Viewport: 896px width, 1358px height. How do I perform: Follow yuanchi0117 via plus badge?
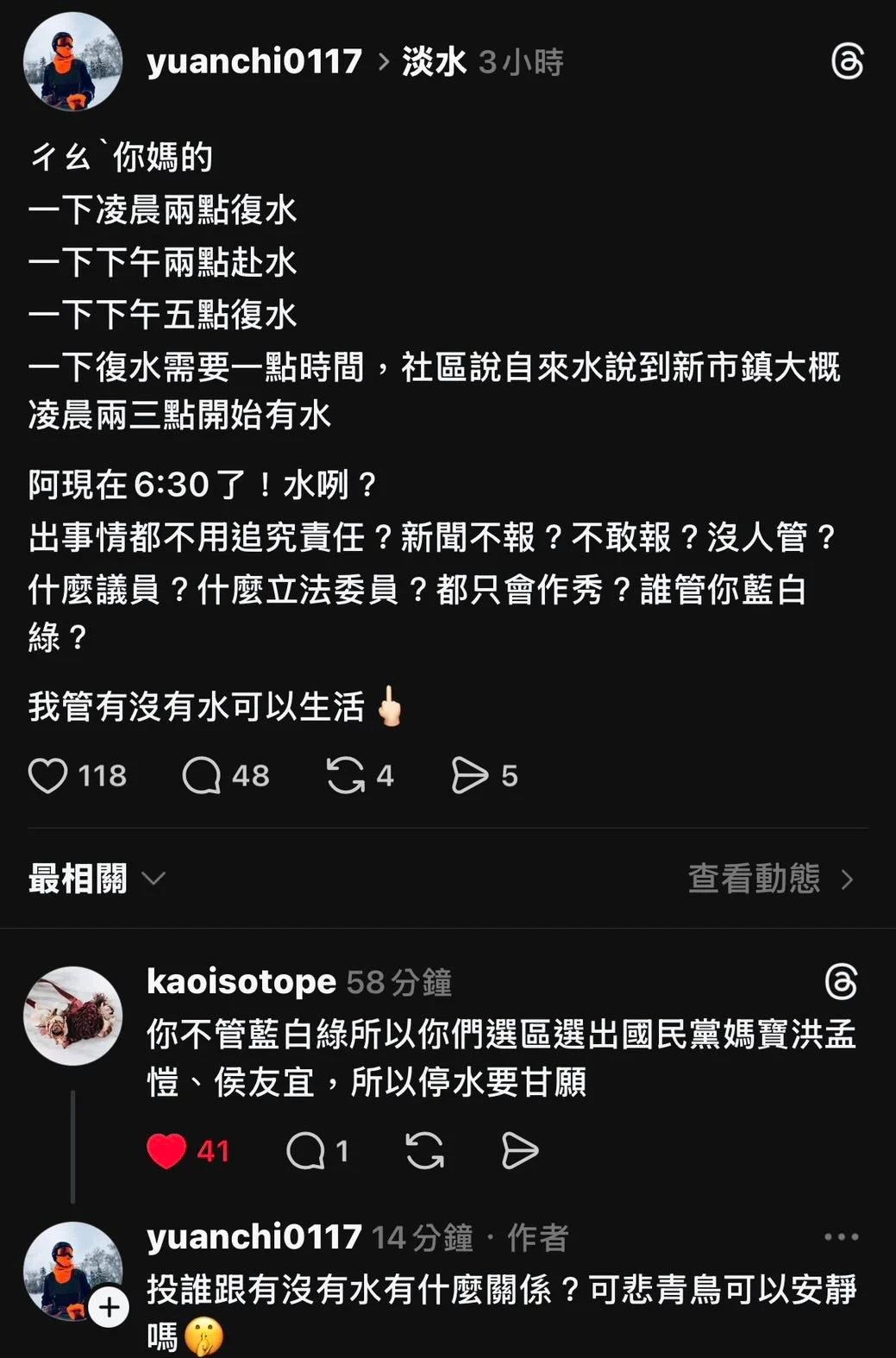pyautogui.click(x=109, y=1307)
